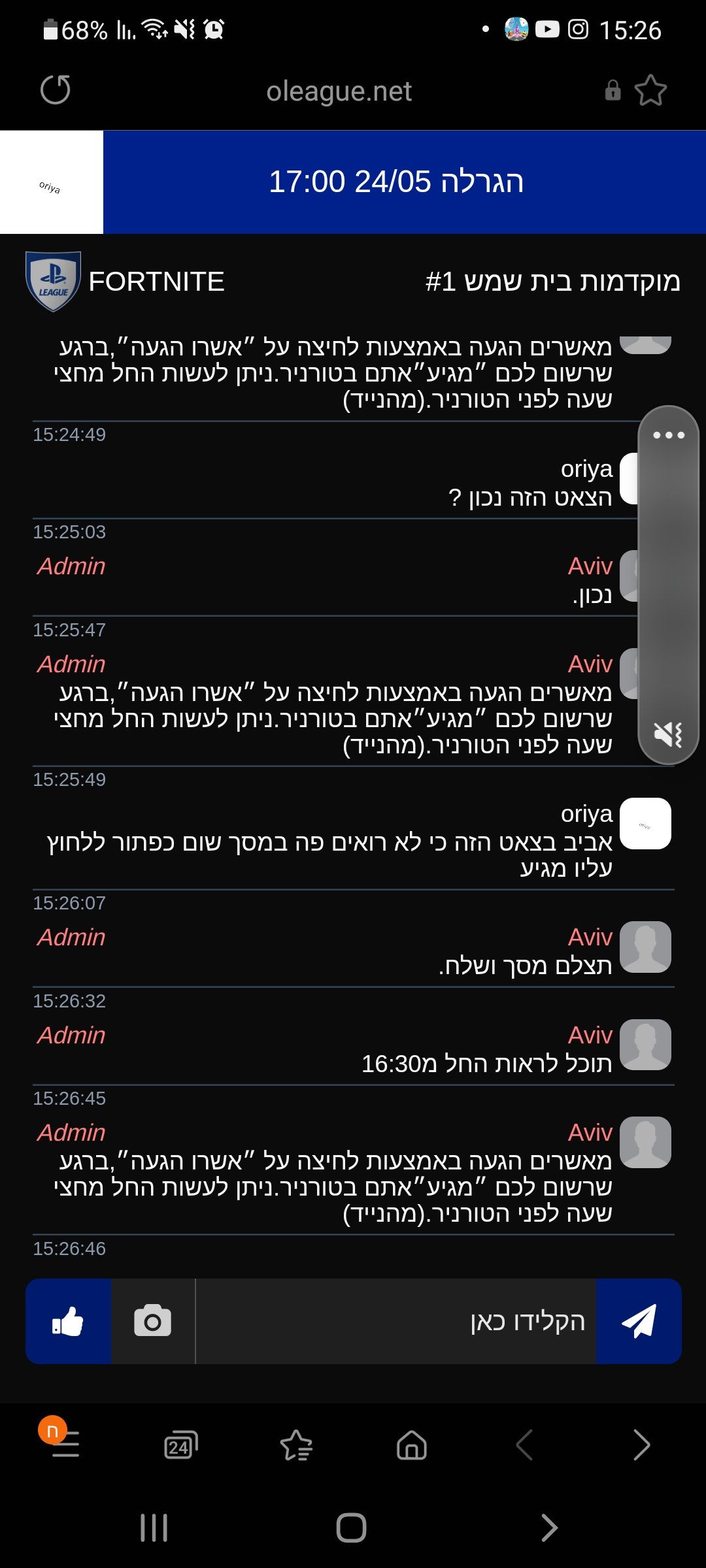Screen dimensions: 706x1568
Task: Send the chat message with the paper plane
Action: pyautogui.click(x=639, y=1321)
